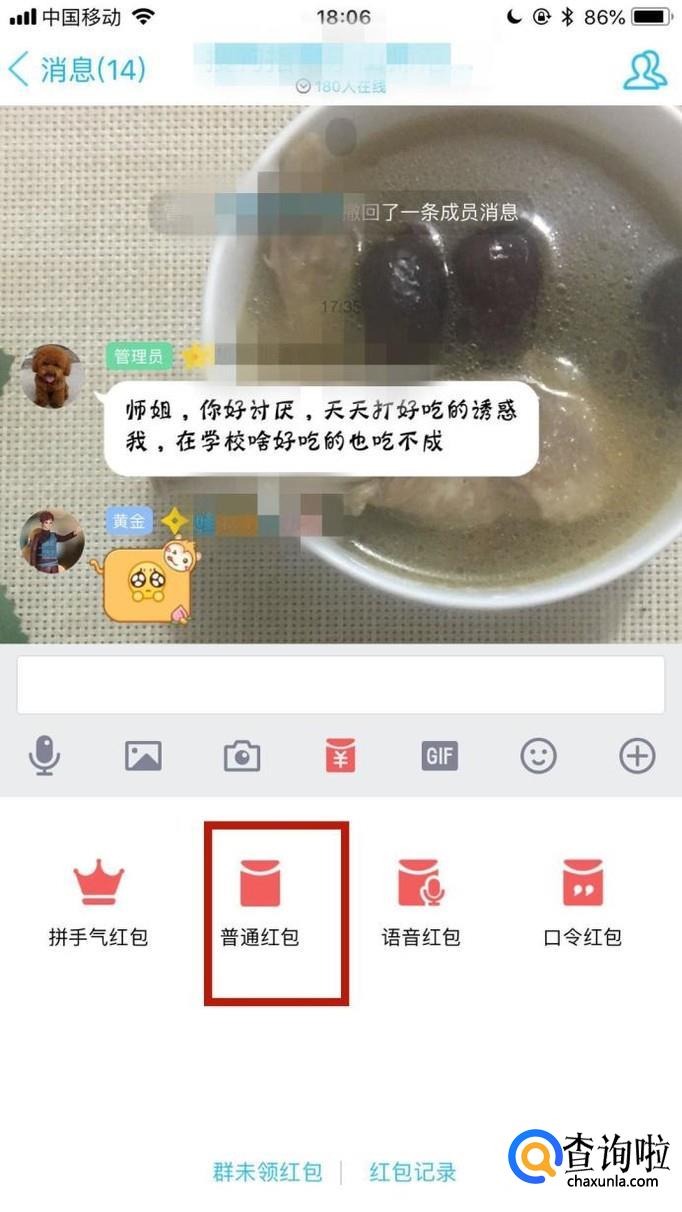Open the avatar of the 黄金 member
This screenshot has height=1212, width=682.
(52, 541)
